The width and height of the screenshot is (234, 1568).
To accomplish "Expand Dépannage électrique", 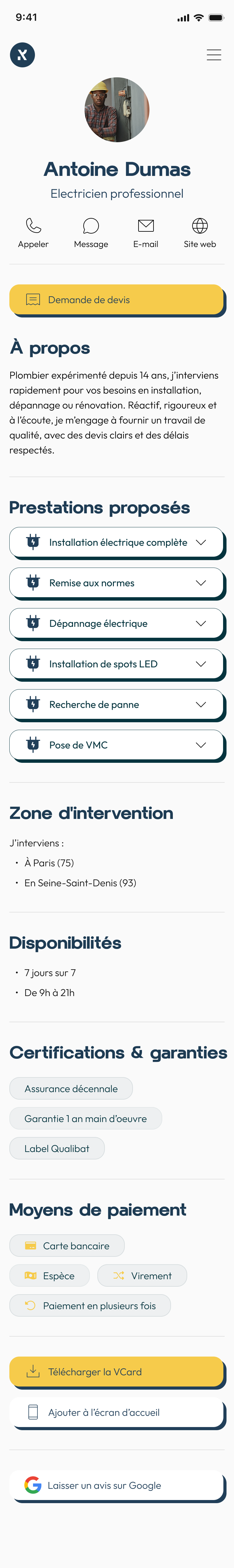I will (116, 623).
